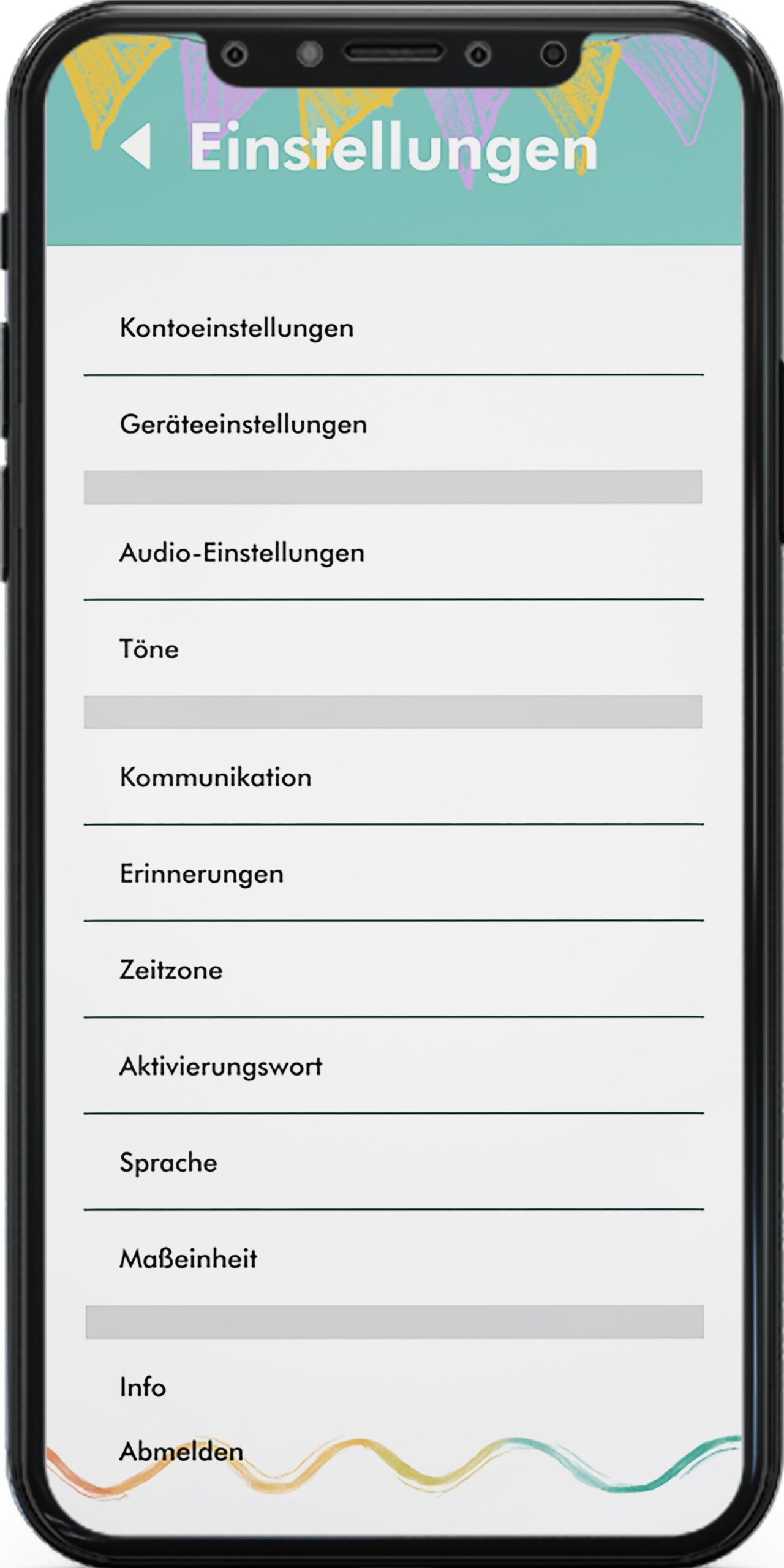Open Kontoeinstellungen

[x=393, y=328]
